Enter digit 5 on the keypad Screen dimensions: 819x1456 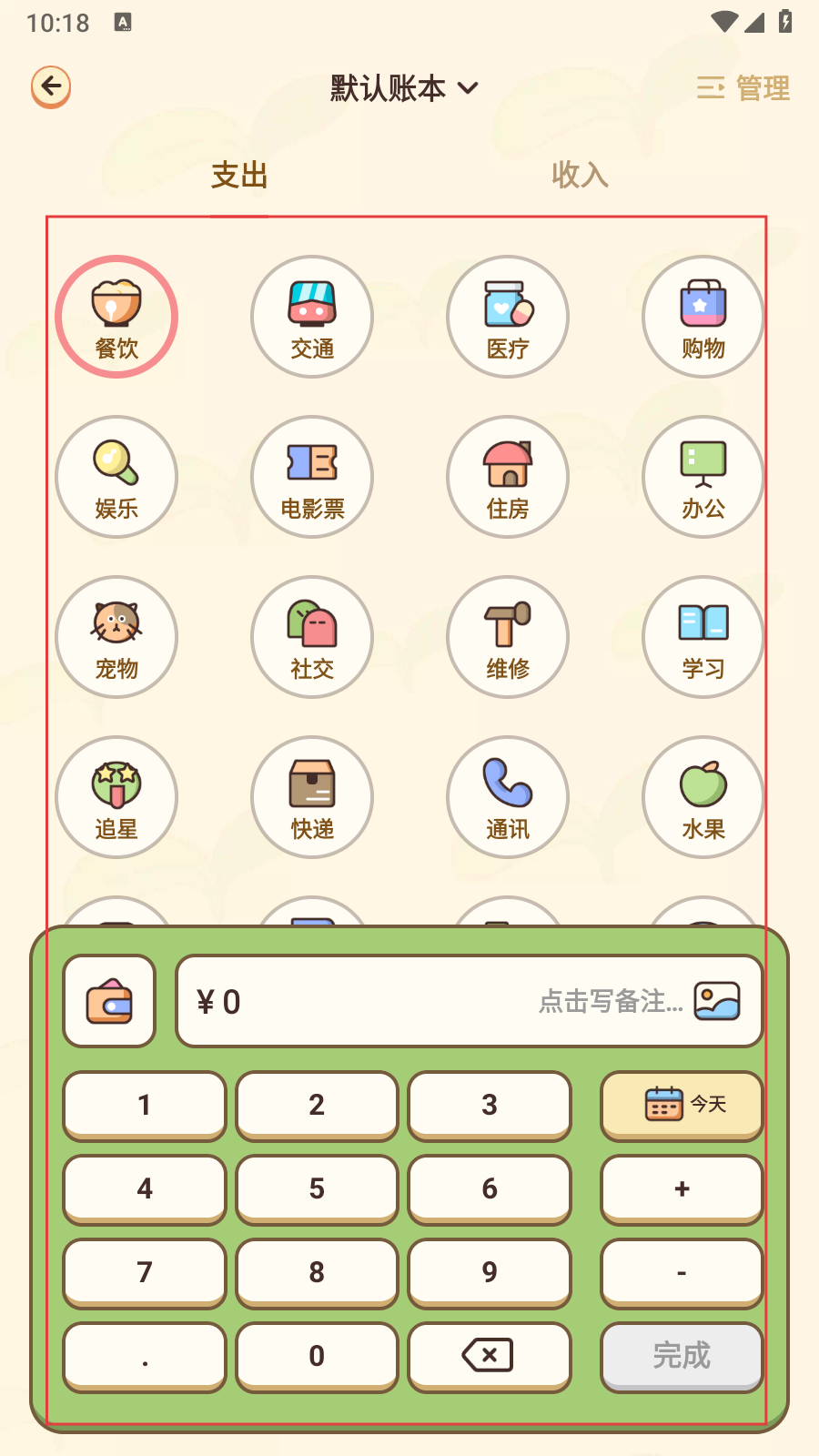click(317, 1188)
